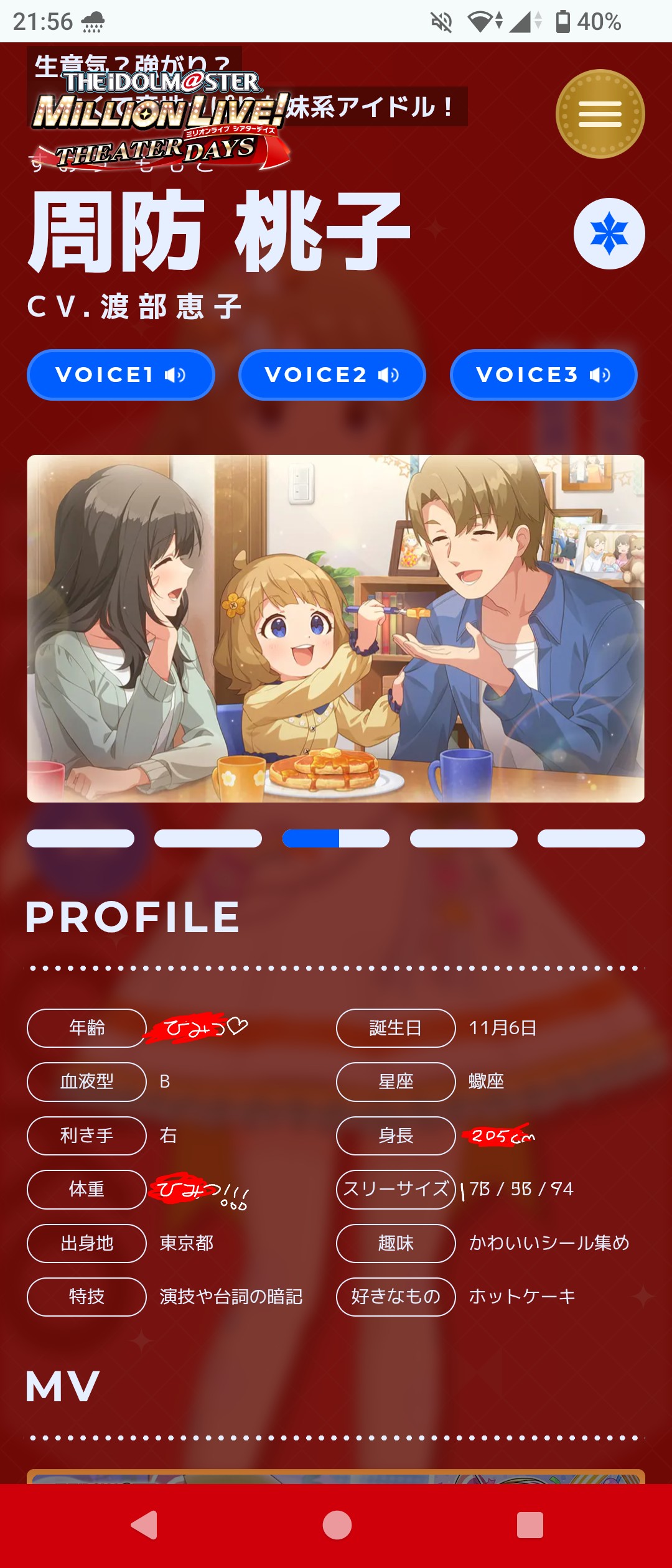Tap the blue flower icon button

609,234
